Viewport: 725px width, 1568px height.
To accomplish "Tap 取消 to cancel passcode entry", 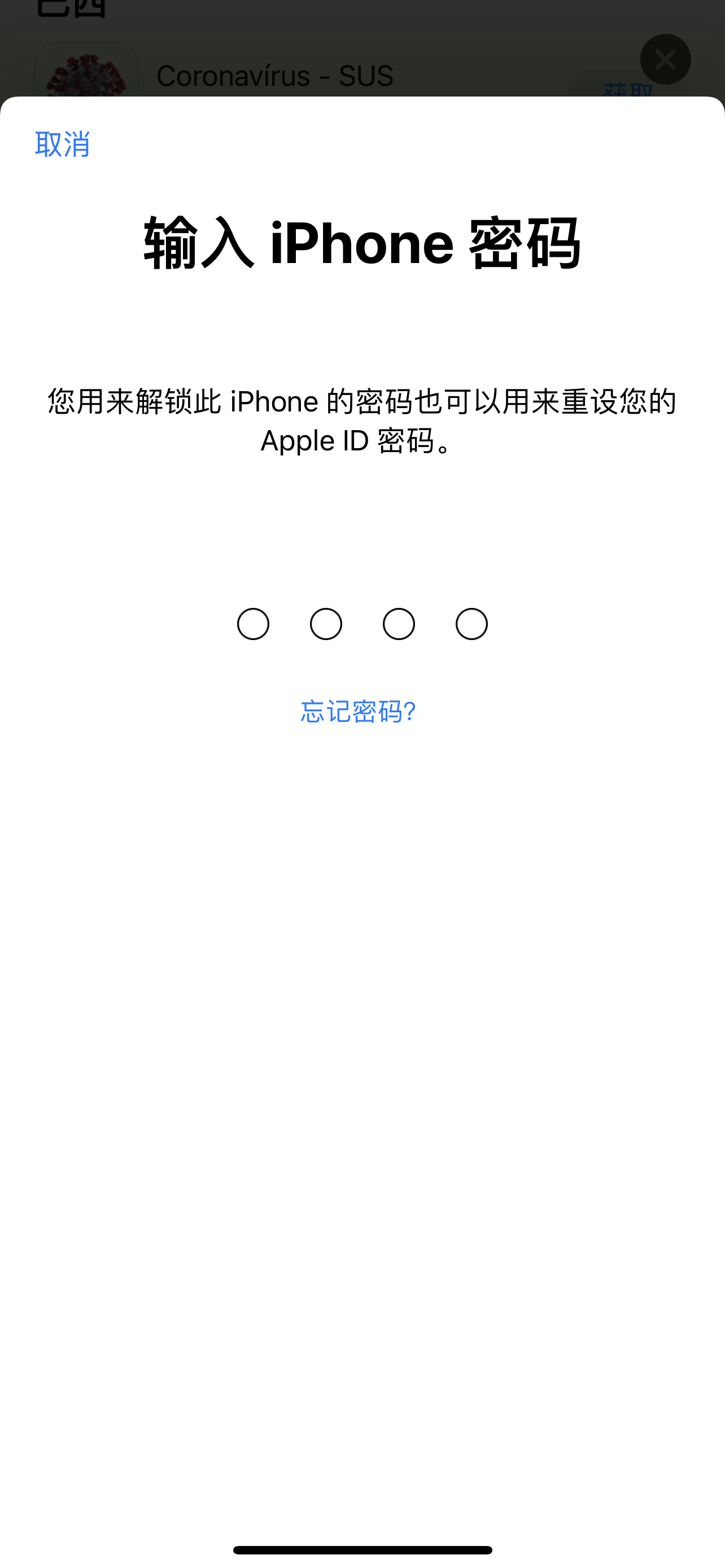I will point(63,144).
